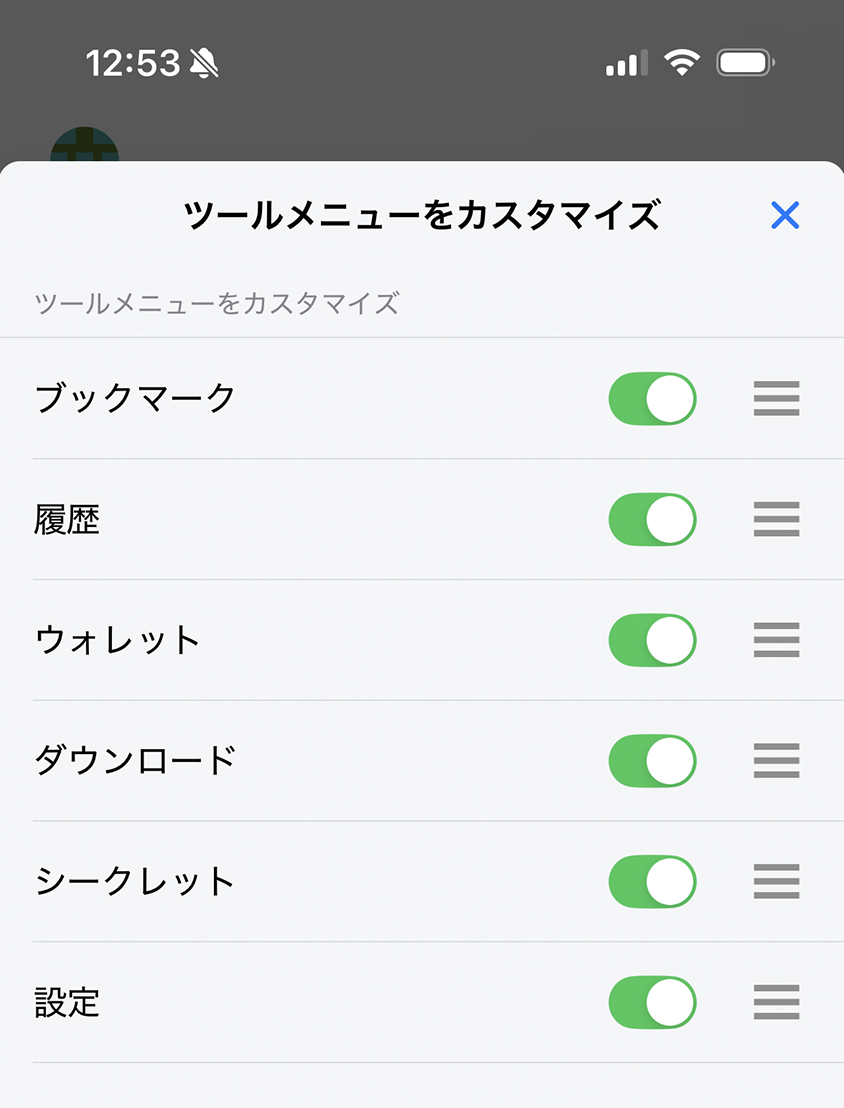Image resolution: width=844 pixels, height=1108 pixels.
Task: Toggle ダウンロード off
Action: coord(652,761)
